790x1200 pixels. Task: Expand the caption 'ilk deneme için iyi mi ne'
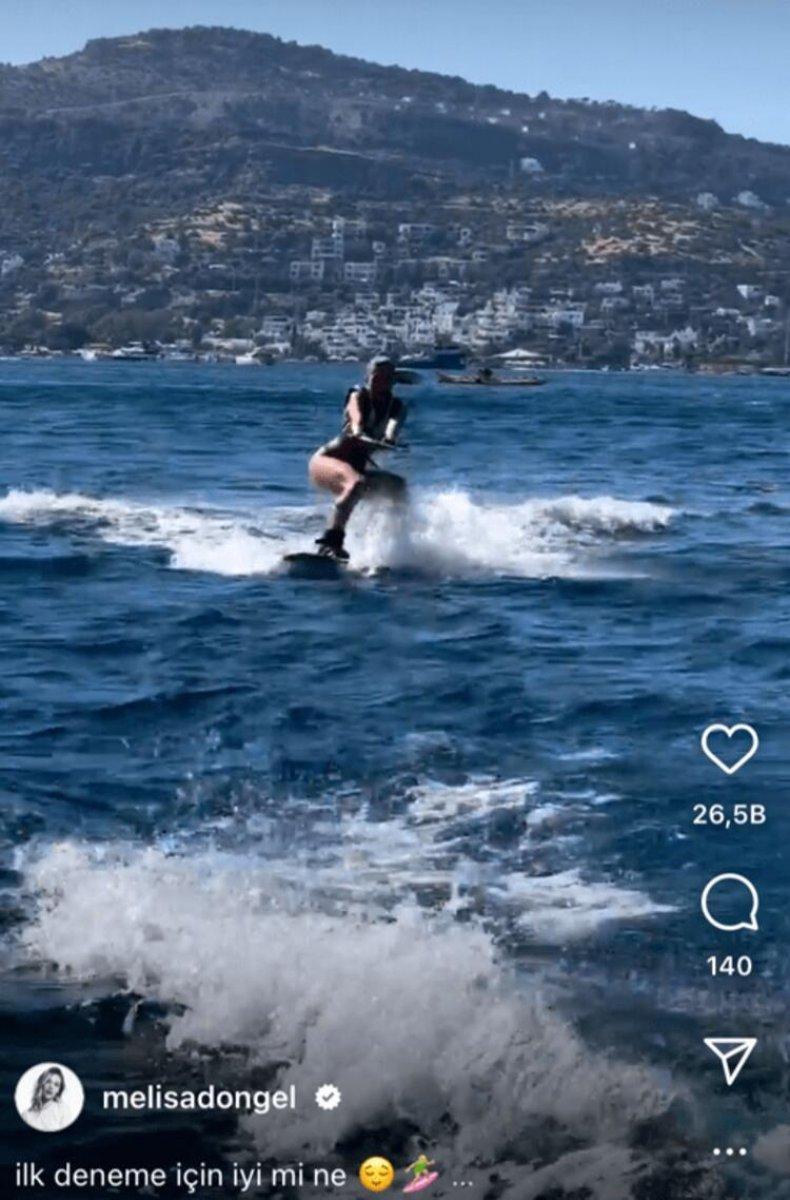coord(463,1176)
